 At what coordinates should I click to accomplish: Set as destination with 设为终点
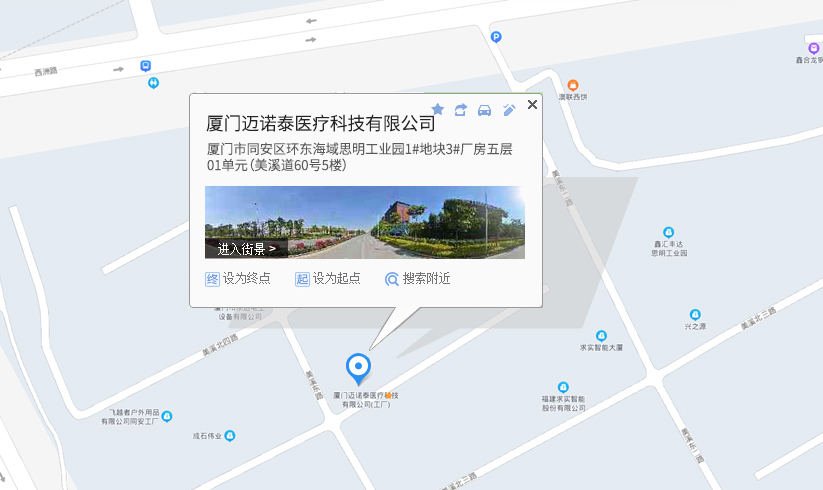(238, 279)
